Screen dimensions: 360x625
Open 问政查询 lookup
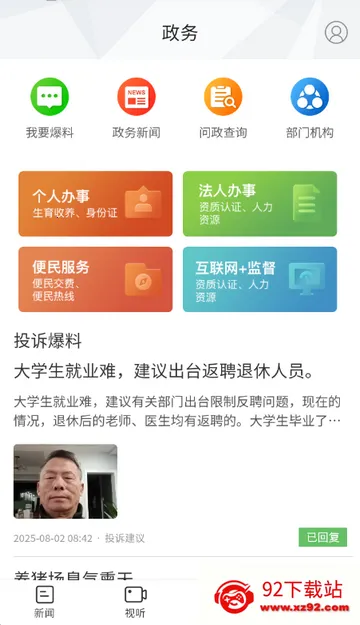(223, 108)
